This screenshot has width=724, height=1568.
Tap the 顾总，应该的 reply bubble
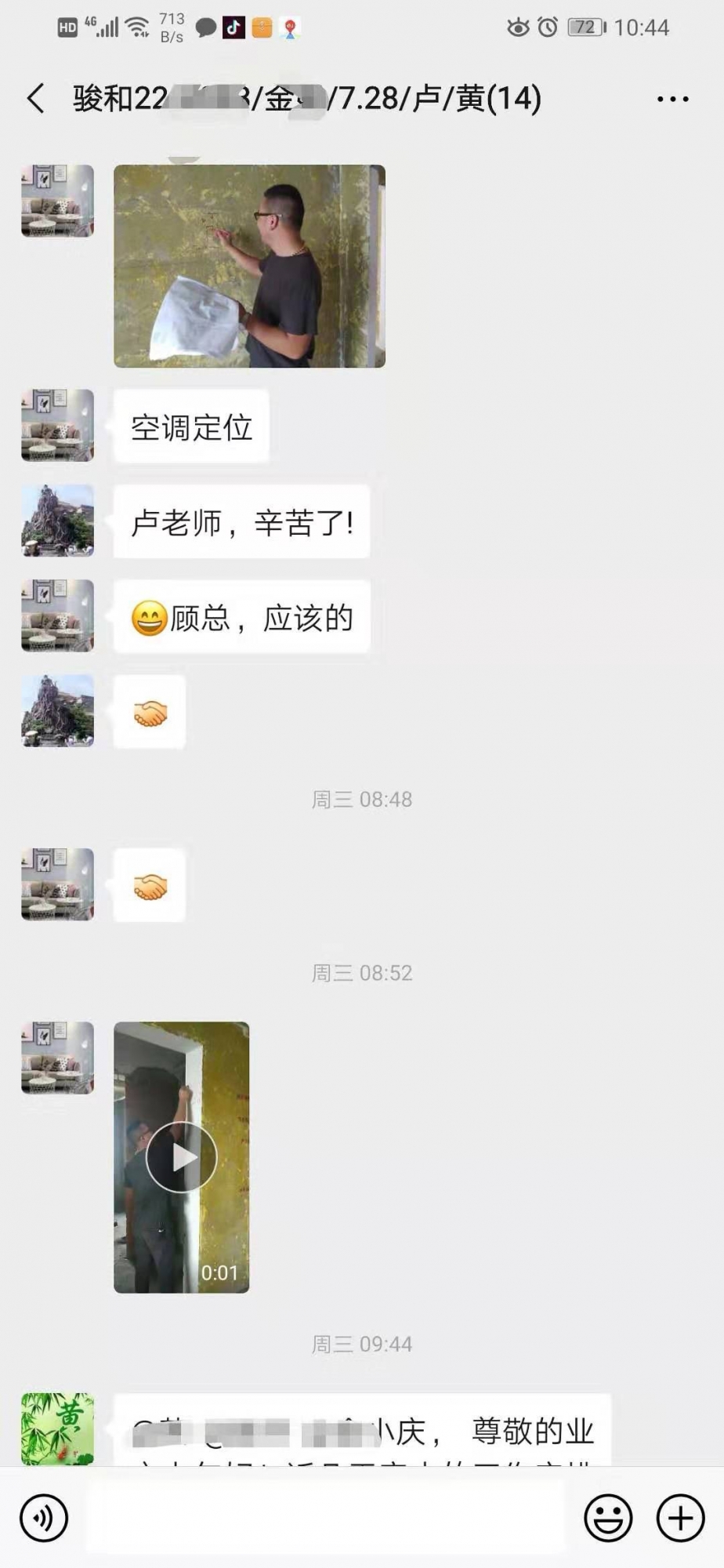[243, 617]
